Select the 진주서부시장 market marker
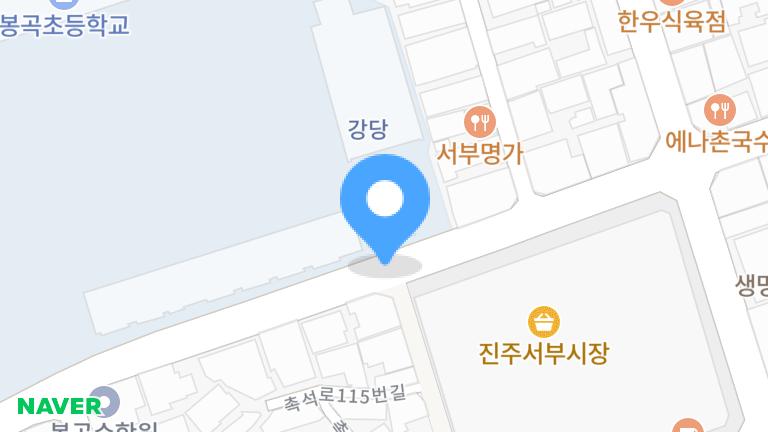This screenshot has height=432, width=768. click(x=544, y=322)
